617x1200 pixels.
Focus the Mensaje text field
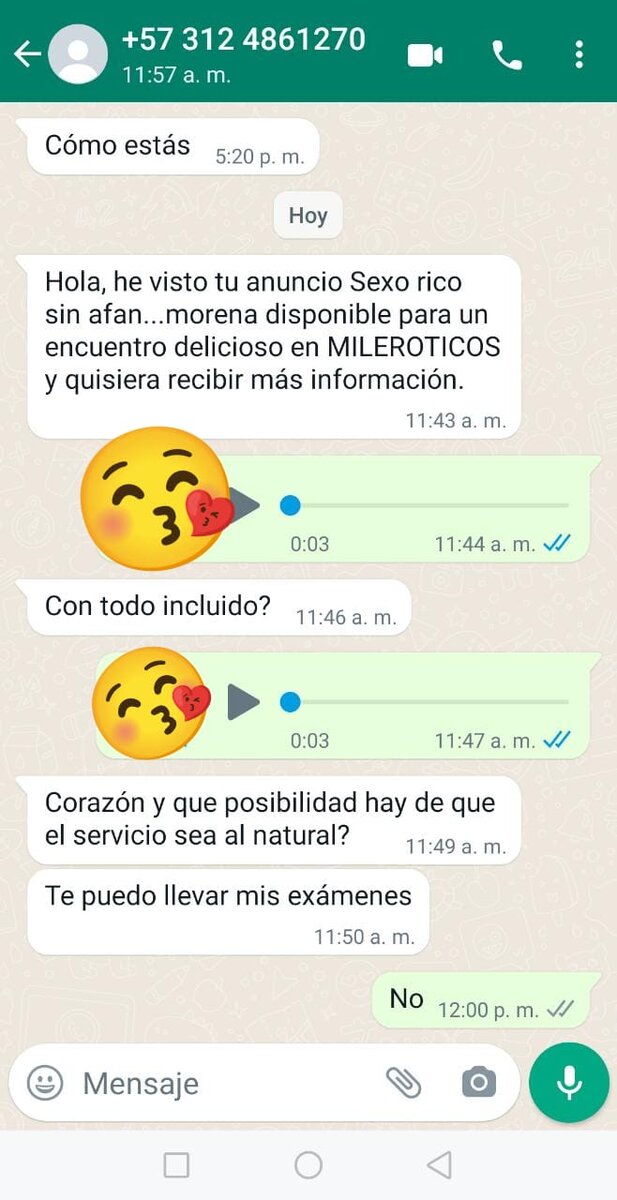220,1083
